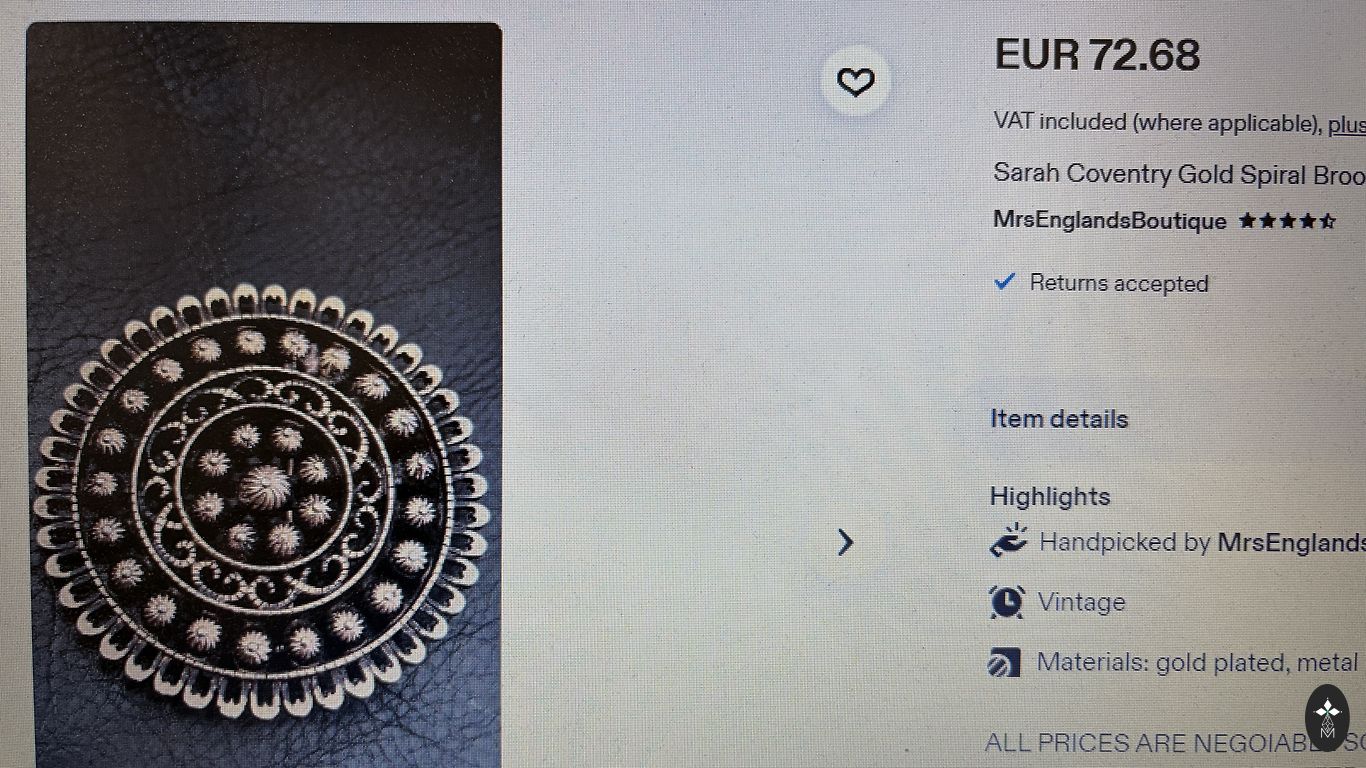This screenshot has height=768, width=1366.
Task: Open the underlined "plus" link beside VAT included
Action: click(1346, 123)
